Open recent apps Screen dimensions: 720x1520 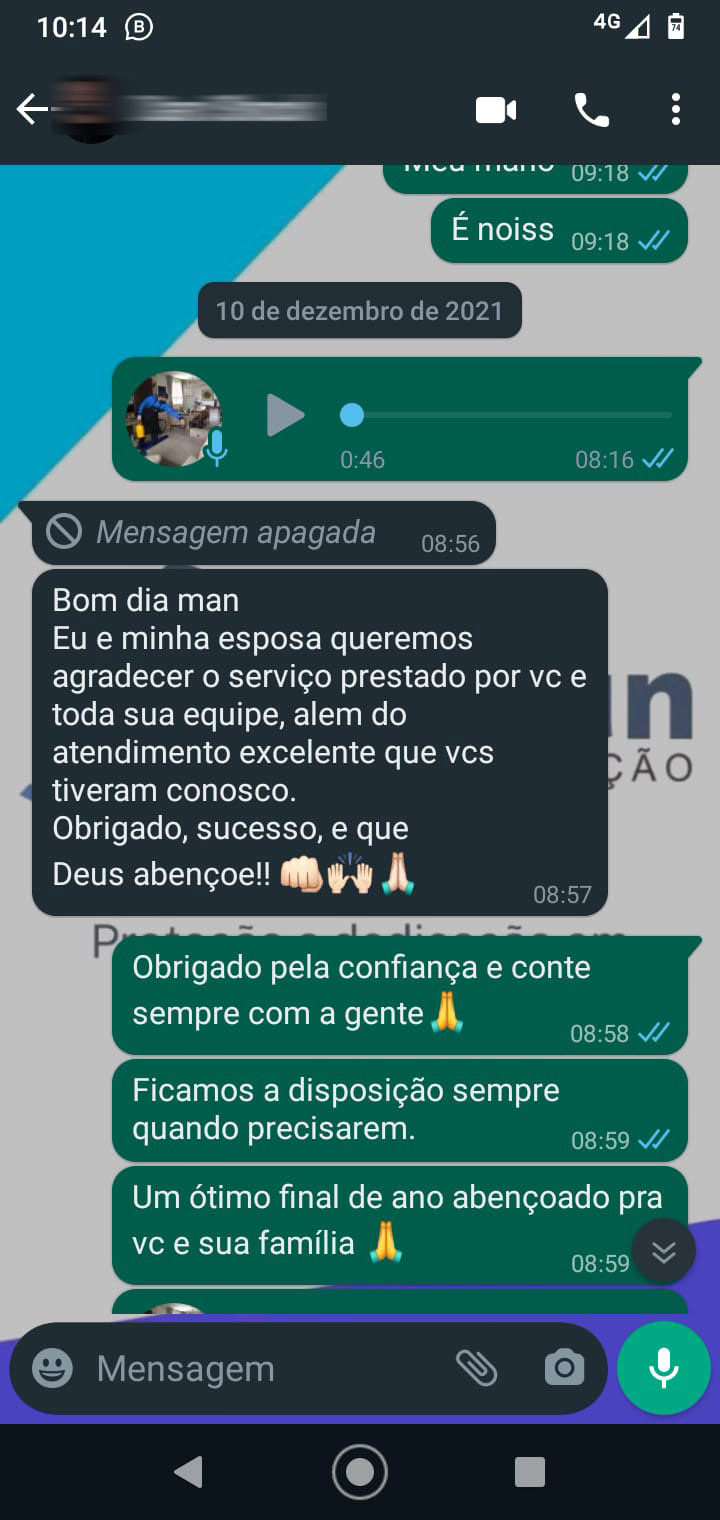(530, 1472)
